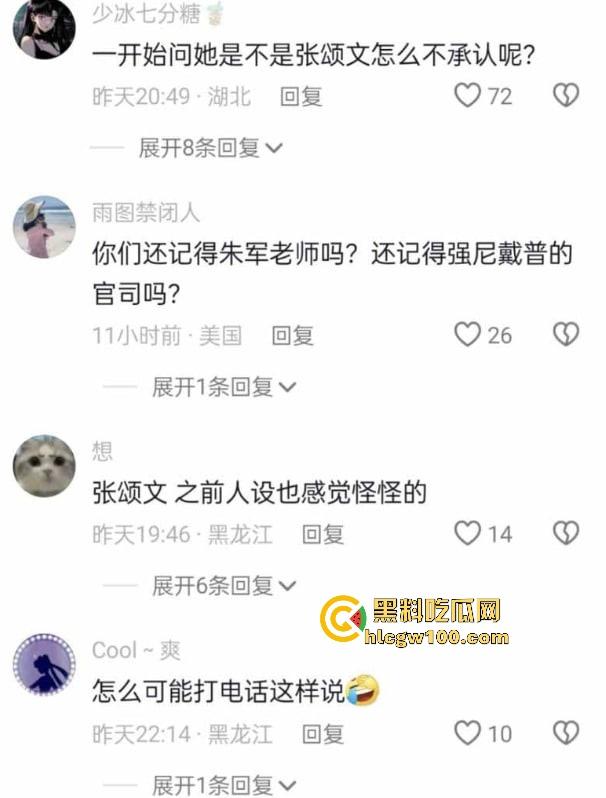Dislike 雨图禁闭人's comment
The height and width of the screenshot is (798, 606).
point(566,335)
